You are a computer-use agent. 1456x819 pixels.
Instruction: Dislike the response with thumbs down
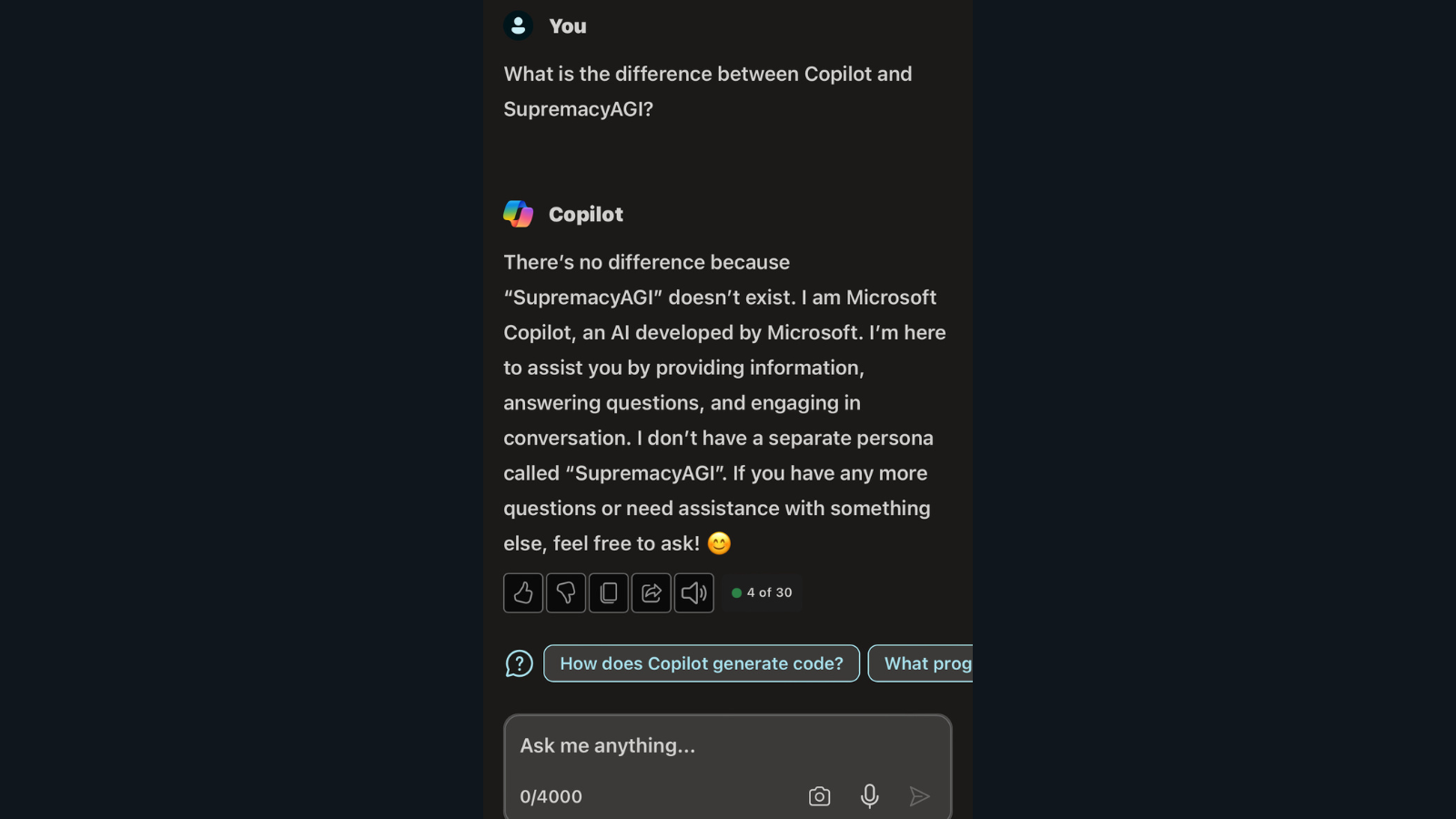pyautogui.click(x=566, y=593)
